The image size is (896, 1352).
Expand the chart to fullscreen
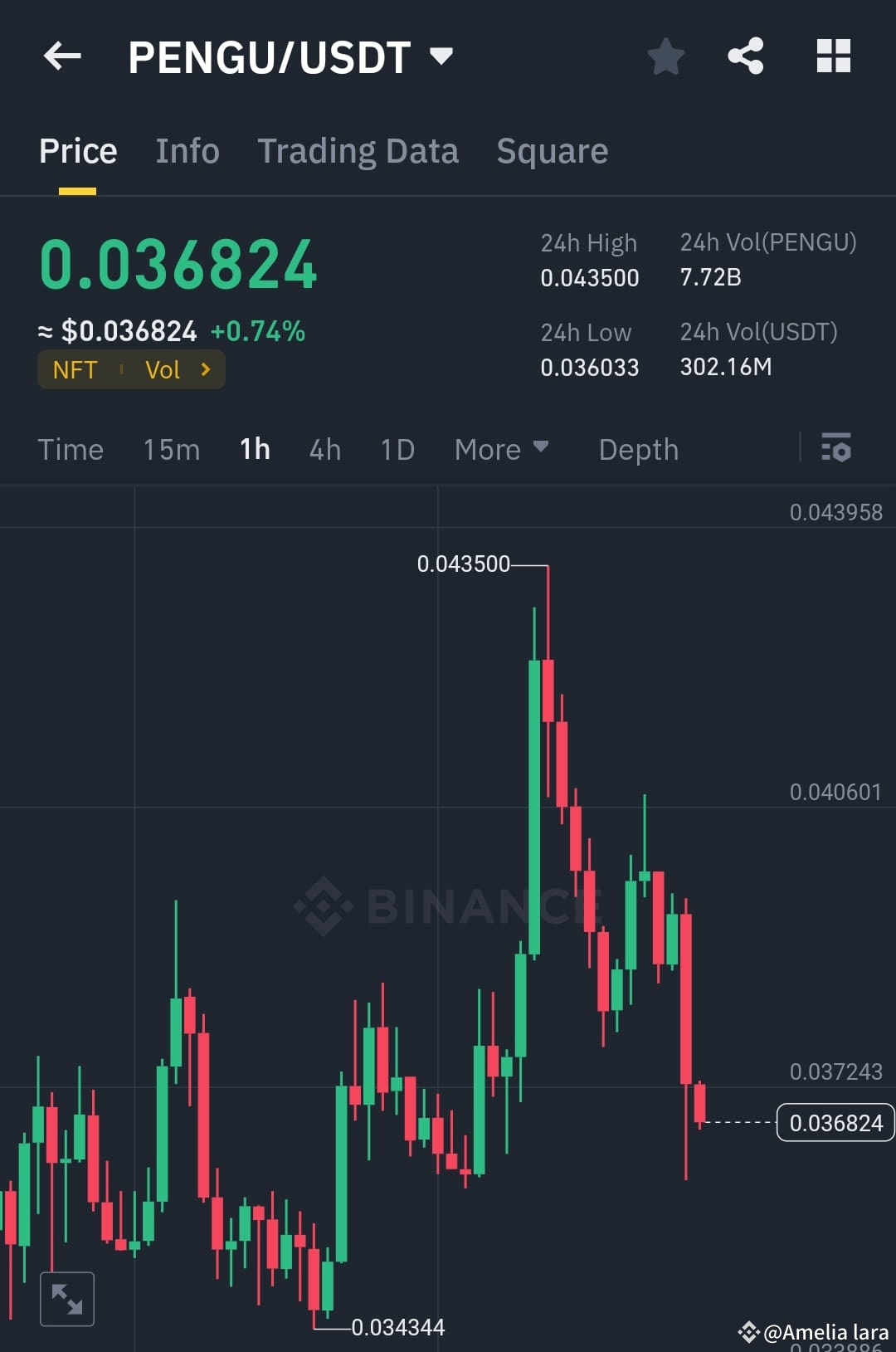(66, 1298)
